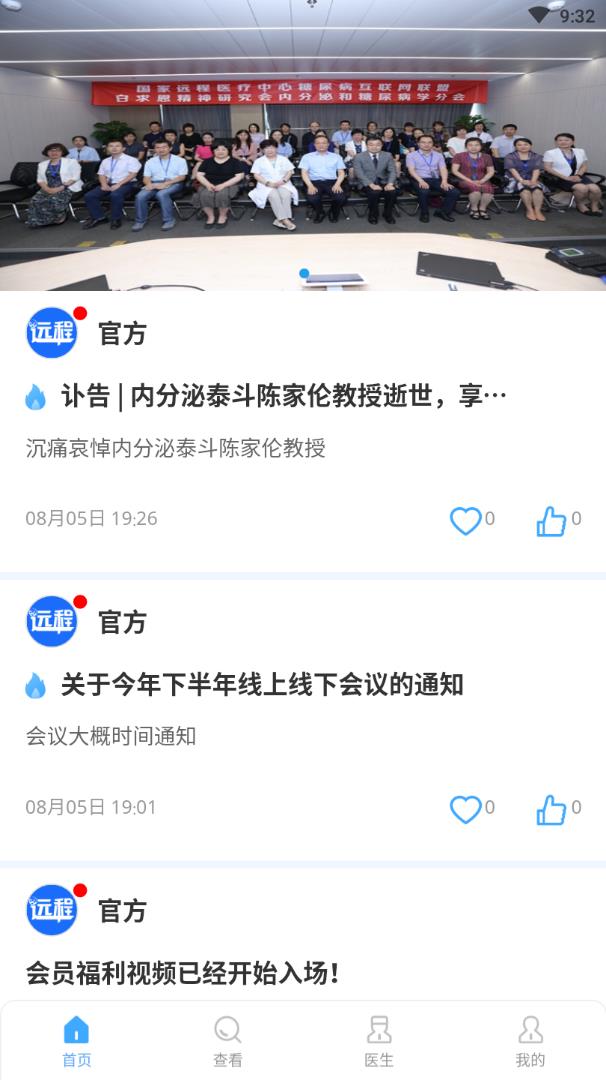Tap the 官方 avatar on the 讣告 post
This screenshot has height=1080, width=606.
(52, 333)
